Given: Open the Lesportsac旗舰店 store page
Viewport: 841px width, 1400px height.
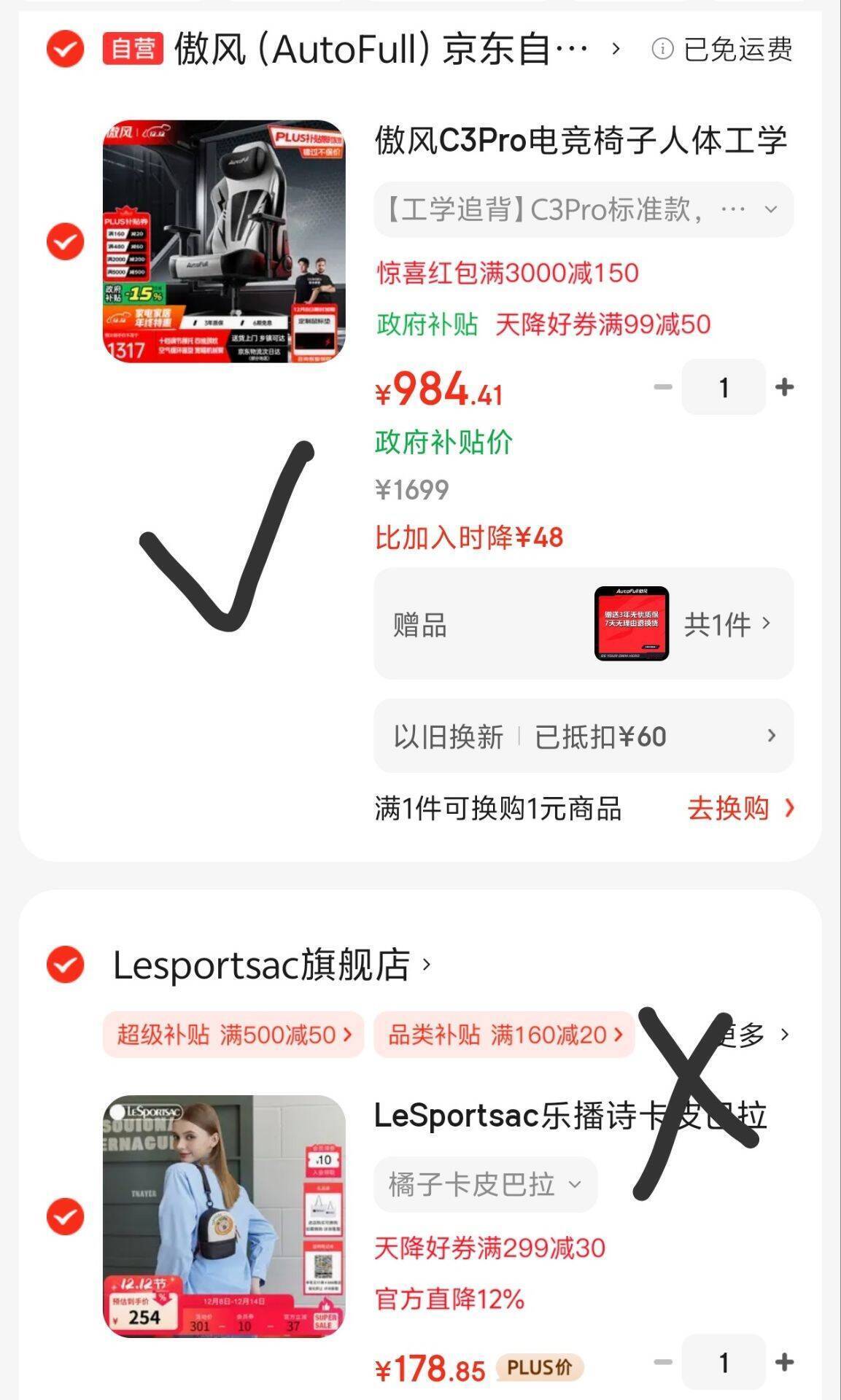Looking at the screenshot, I should (272, 965).
